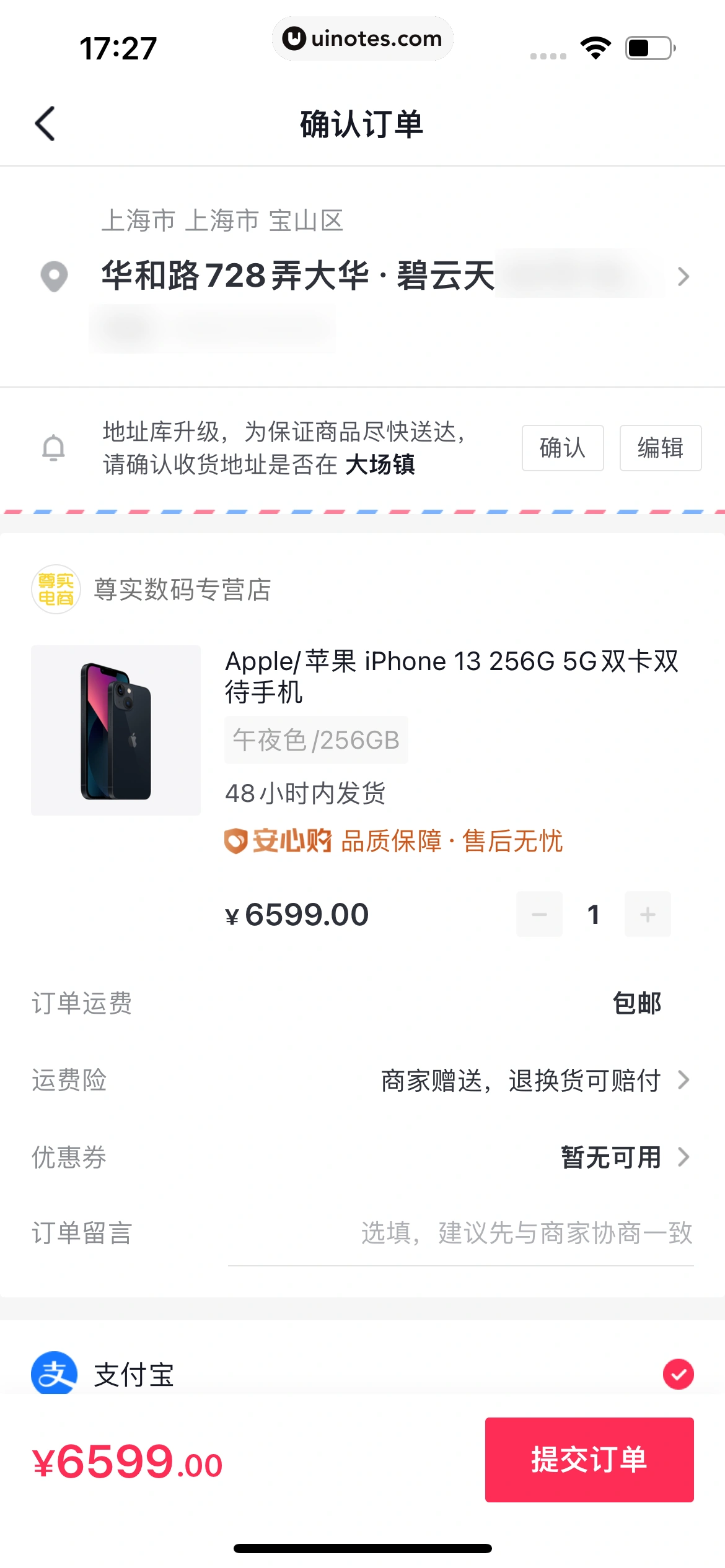This screenshot has height=1568, width=725.
Task: Decrease quantity with the minus control
Action: point(539,914)
